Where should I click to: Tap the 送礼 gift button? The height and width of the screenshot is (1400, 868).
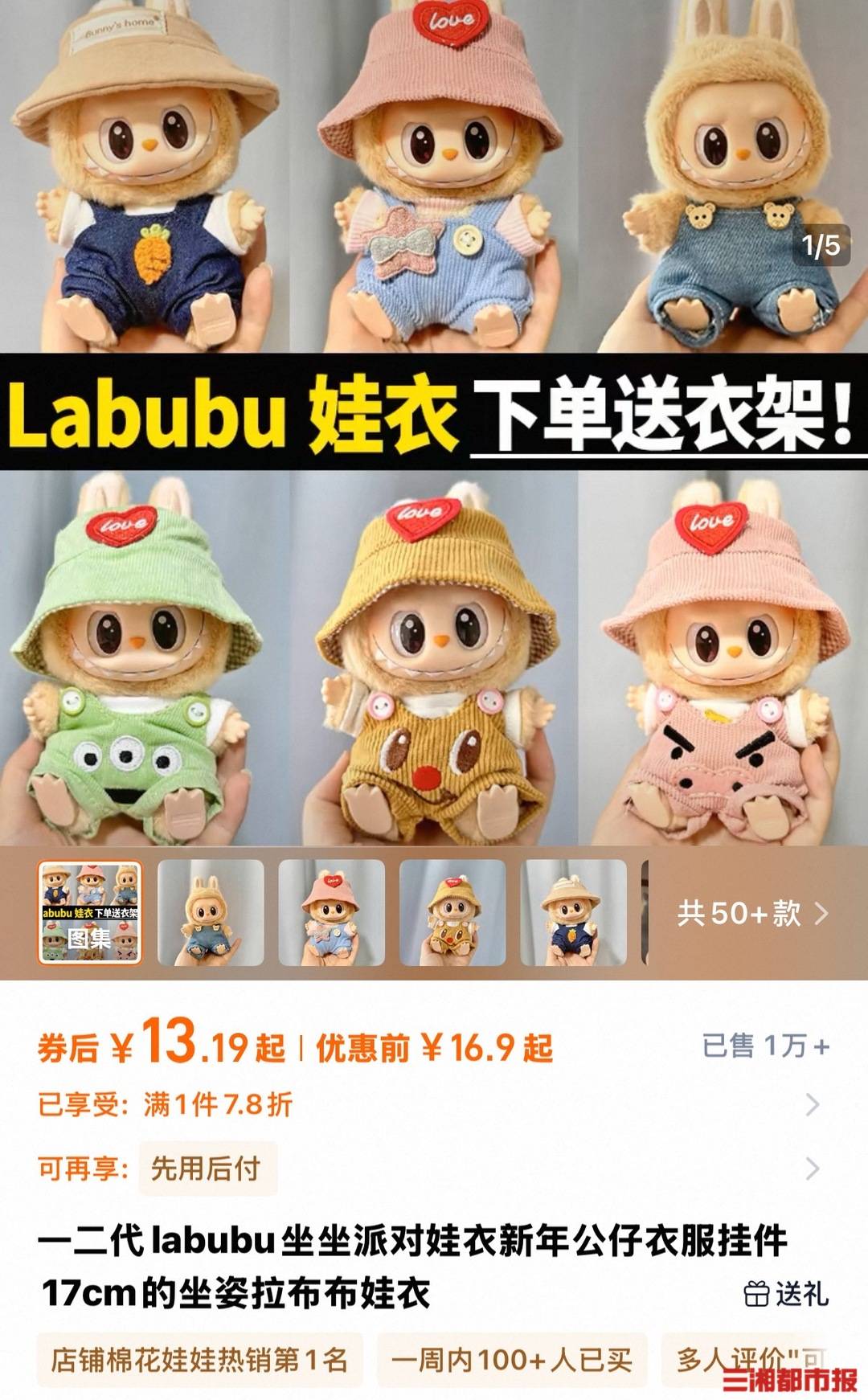[786, 1295]
